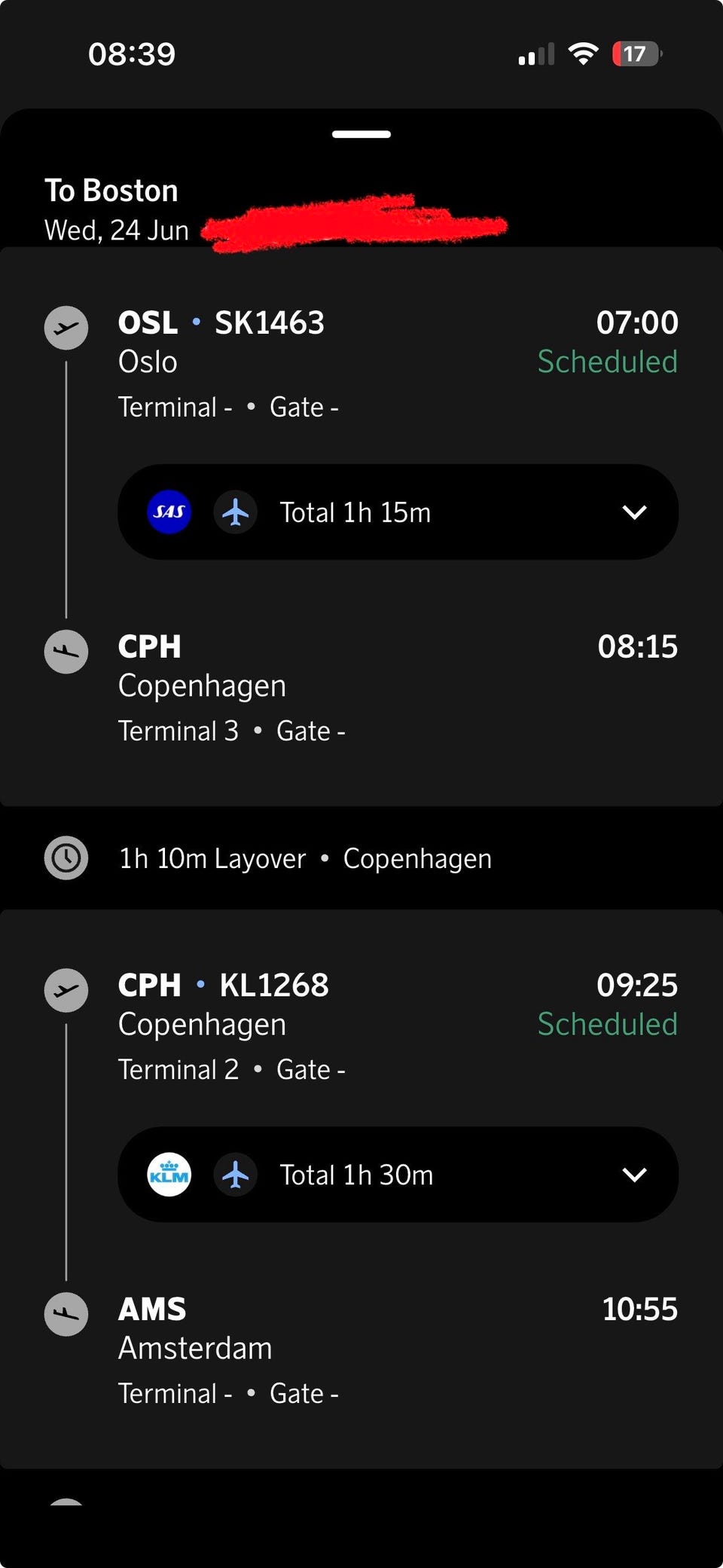
Task: Tap the sheet drag handle at top
Action: click(361, 134)
